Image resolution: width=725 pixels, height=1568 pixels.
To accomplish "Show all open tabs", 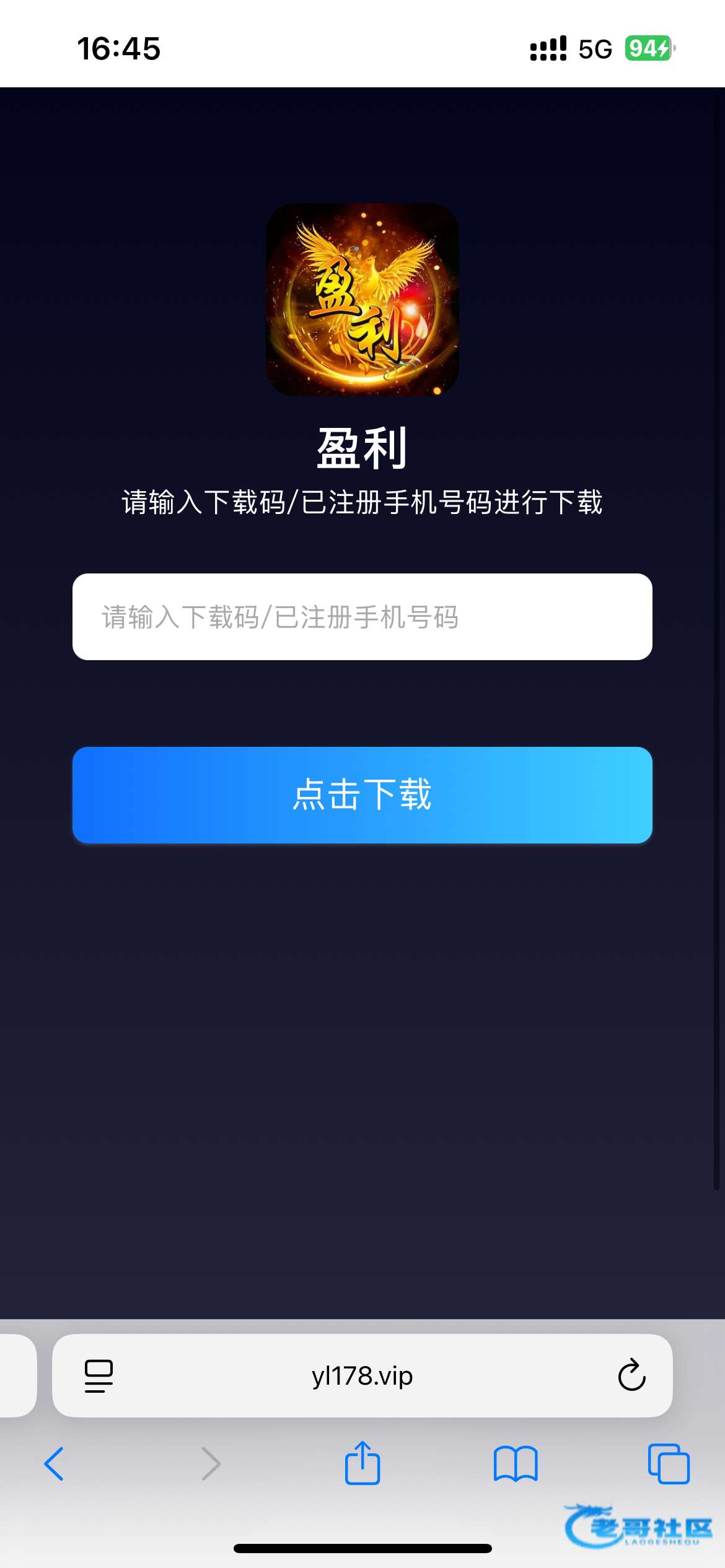I will (668, 1464).
